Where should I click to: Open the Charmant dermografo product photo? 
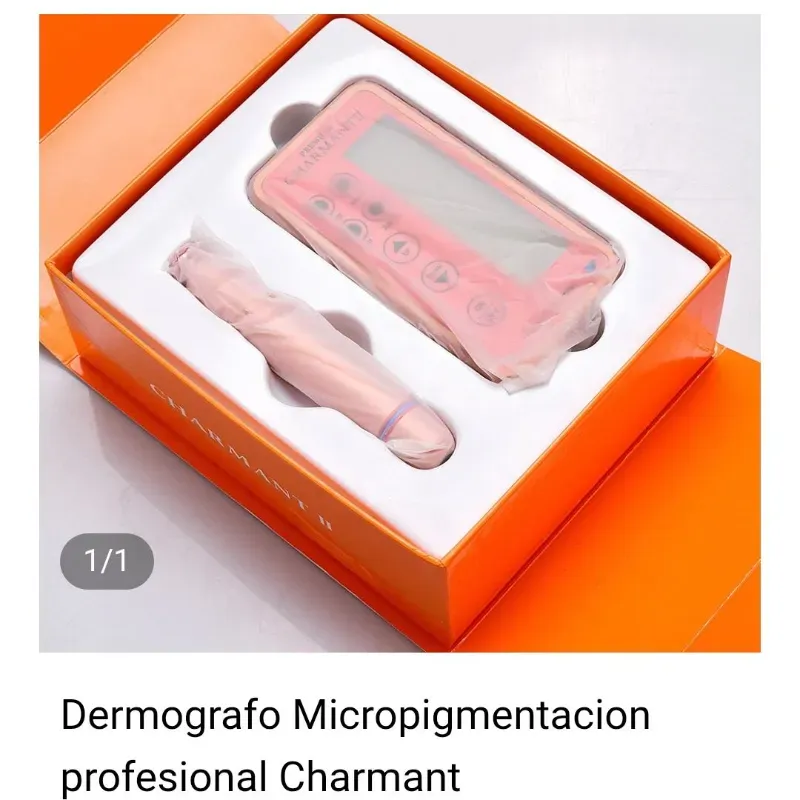400,330
